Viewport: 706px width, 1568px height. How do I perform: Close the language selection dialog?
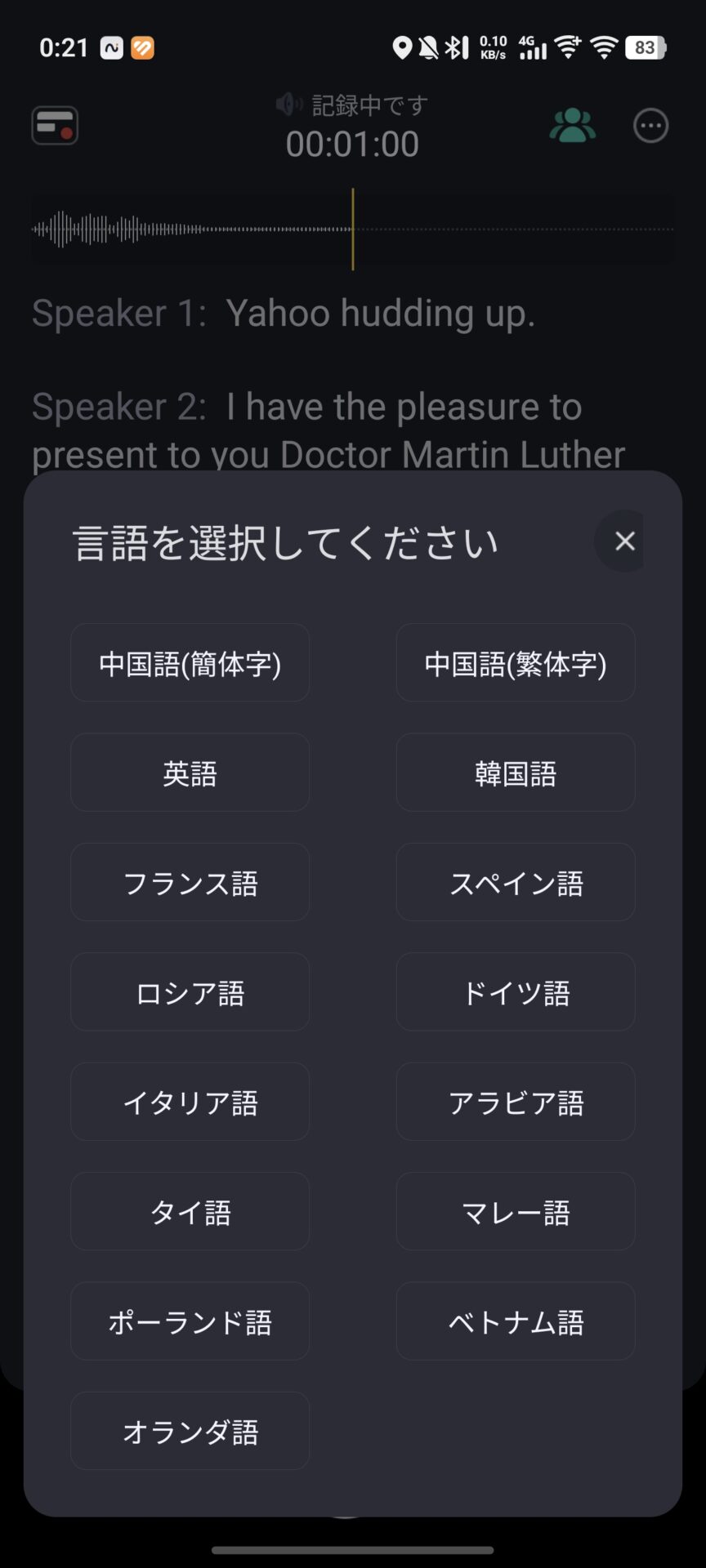pyautogui.click(x=624, y=541)
